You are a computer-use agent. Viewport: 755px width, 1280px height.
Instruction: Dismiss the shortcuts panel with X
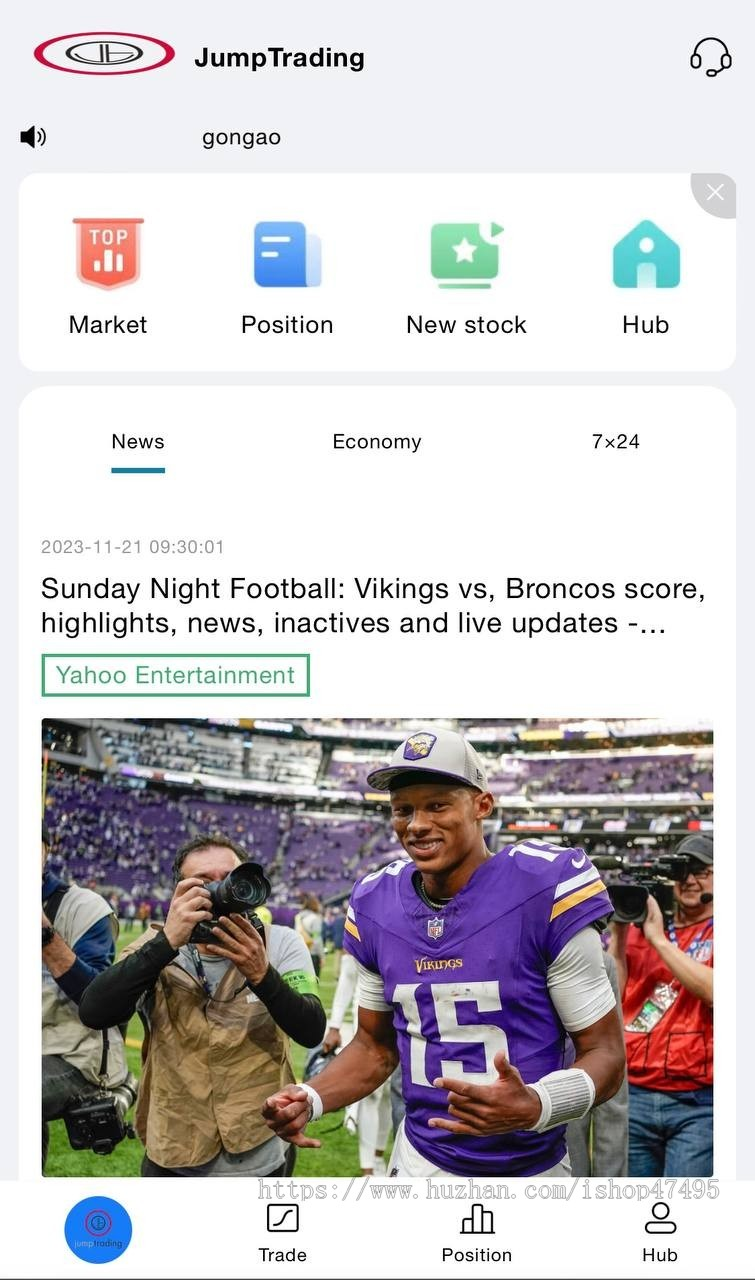pyautogui.click(x=715, y=192)
